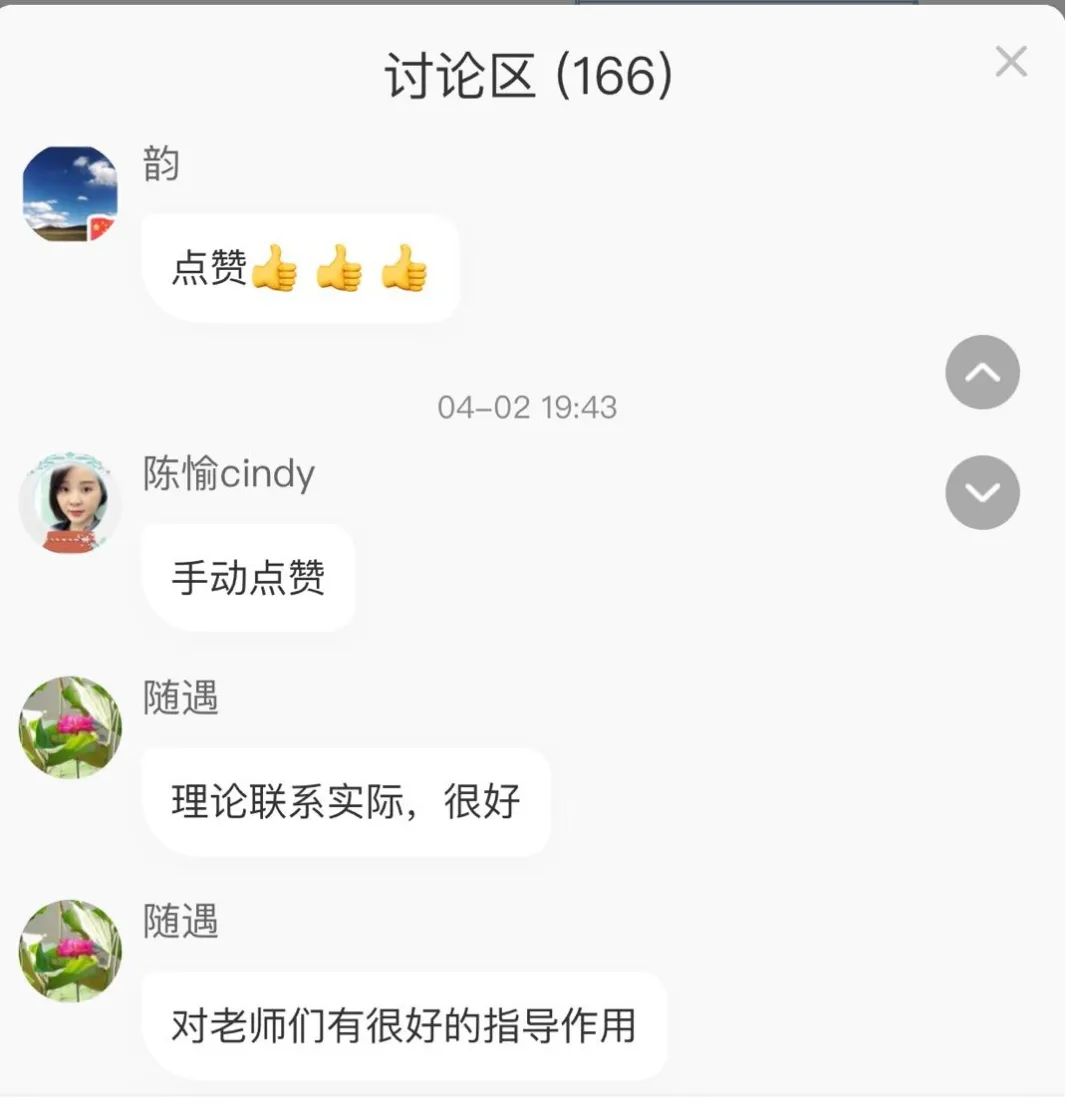Screen dimensions: 1080x1117
Task: View 陈愉cindy's profile avatar
Action: click(x=70, y=502)
